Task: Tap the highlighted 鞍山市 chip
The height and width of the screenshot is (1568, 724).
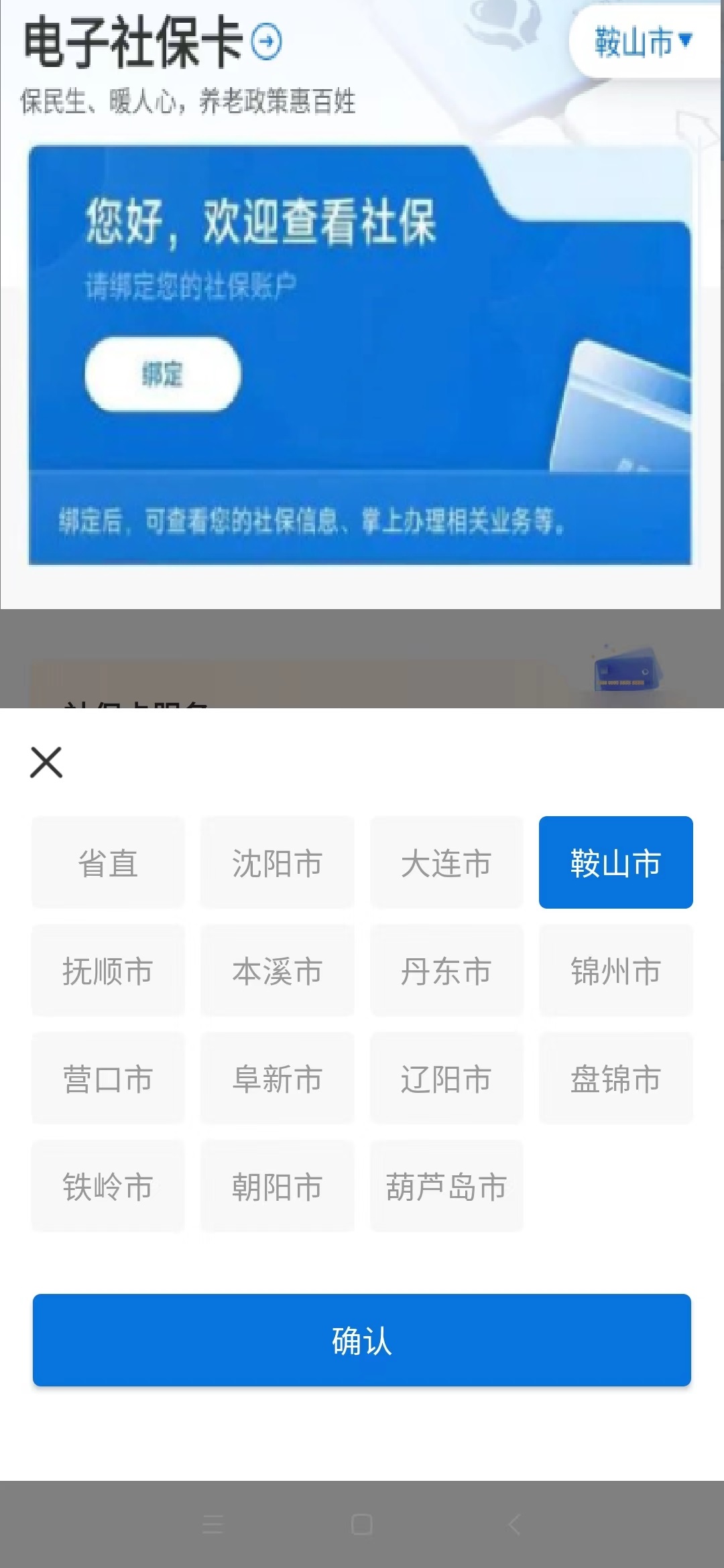Action: point(615,863)
